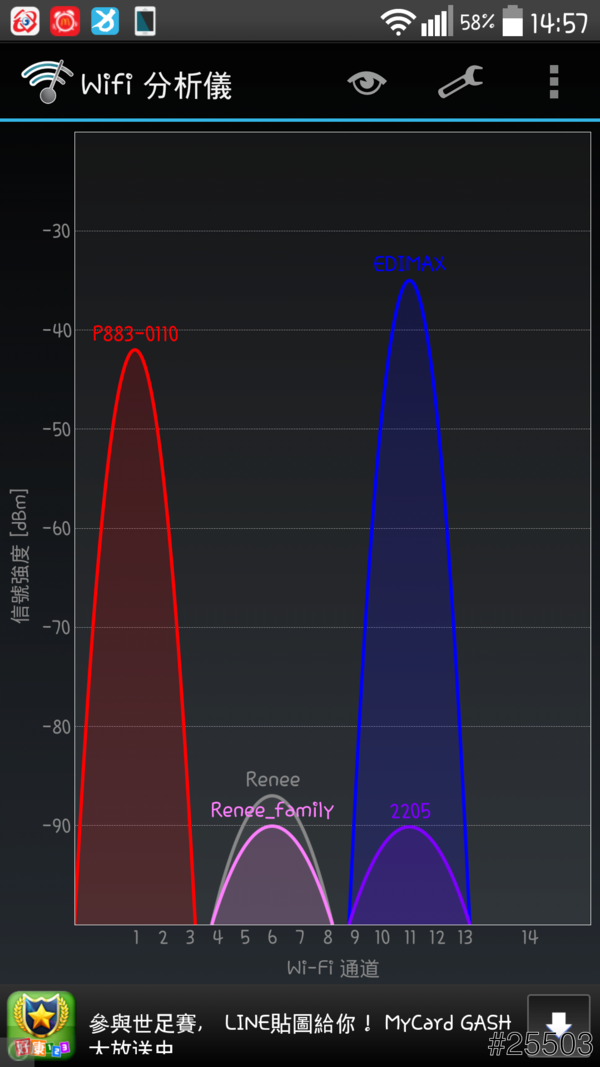
Task: Open the overflow menu
Action: (553, 83)
